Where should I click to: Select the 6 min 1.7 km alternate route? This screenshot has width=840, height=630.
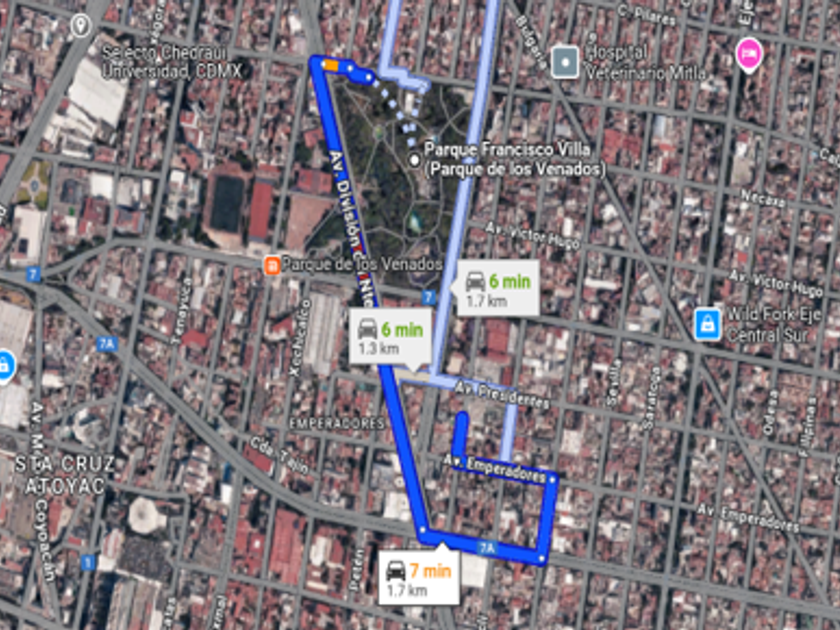[x=497, y=288]
